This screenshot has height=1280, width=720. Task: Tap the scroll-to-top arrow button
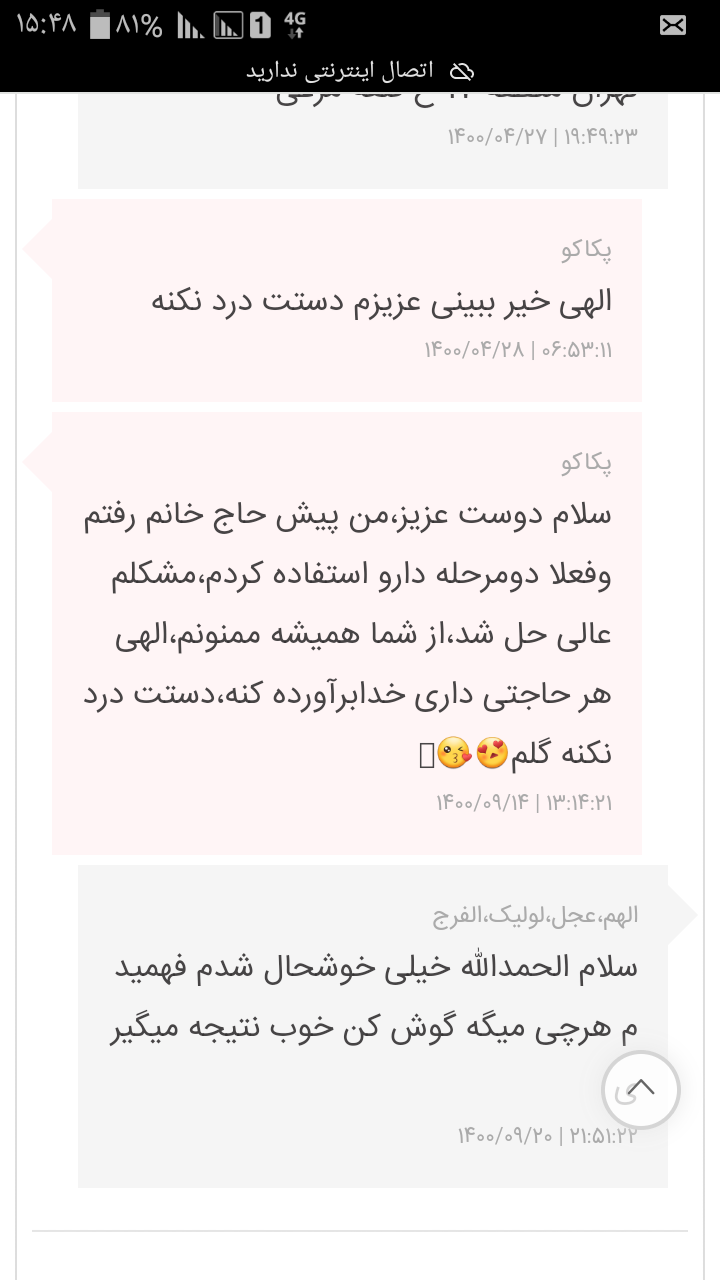point(641,1089)
